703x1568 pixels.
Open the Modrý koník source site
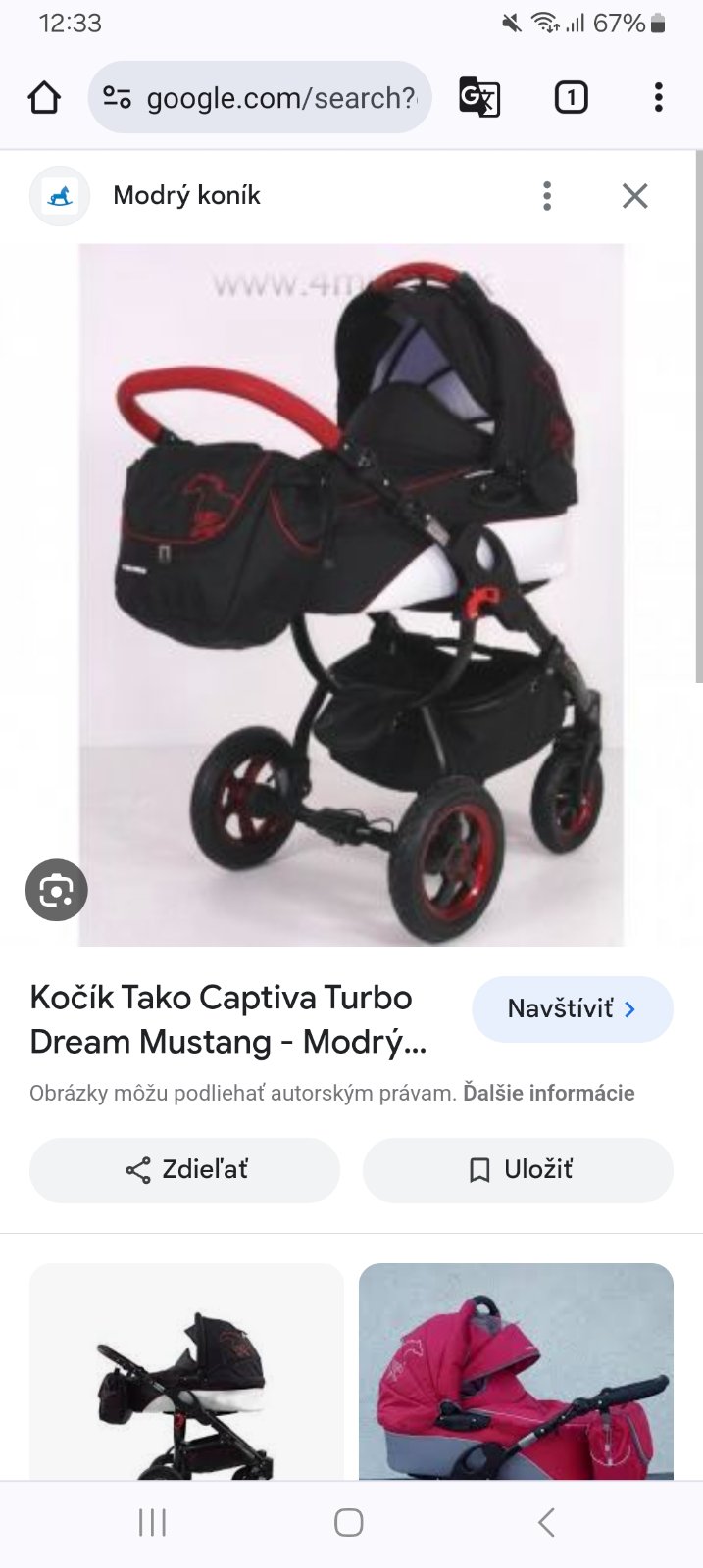tap(185, 196)
